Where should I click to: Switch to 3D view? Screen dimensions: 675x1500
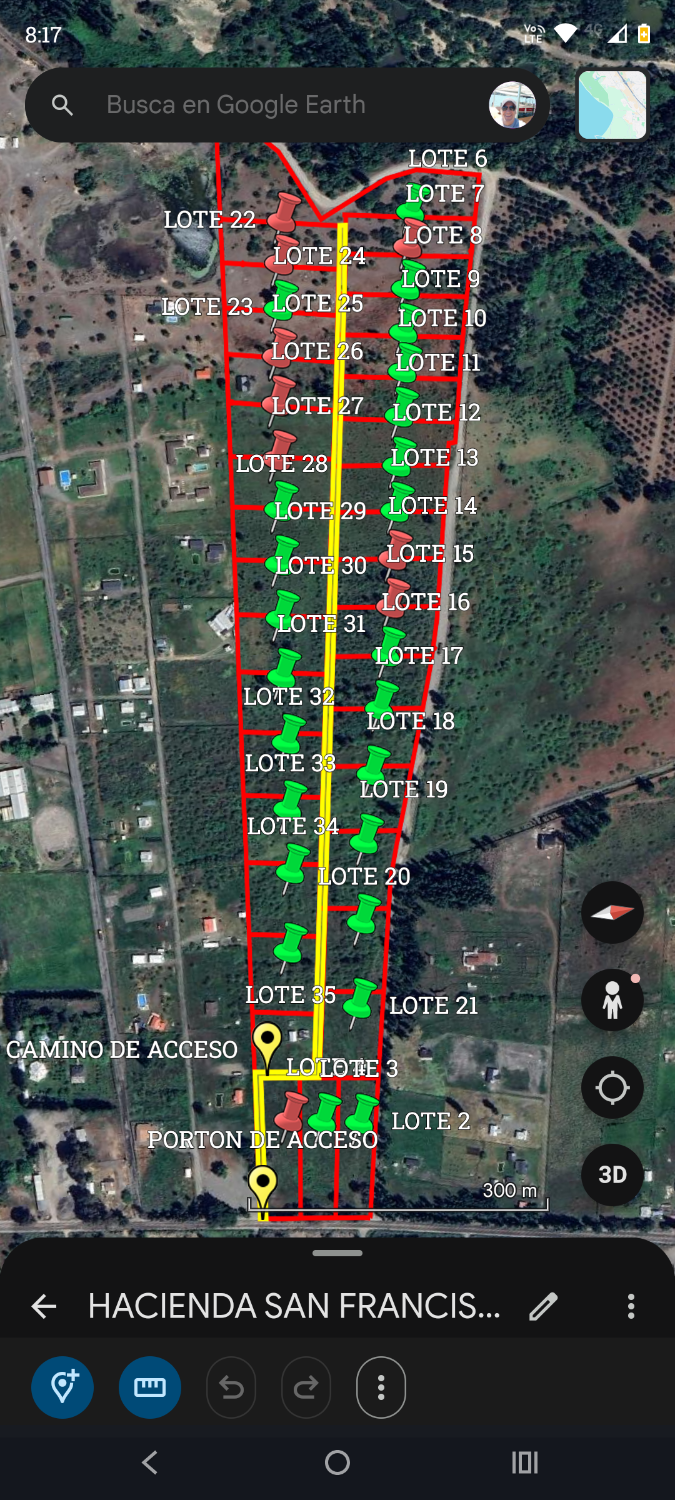pos(612,1174)
